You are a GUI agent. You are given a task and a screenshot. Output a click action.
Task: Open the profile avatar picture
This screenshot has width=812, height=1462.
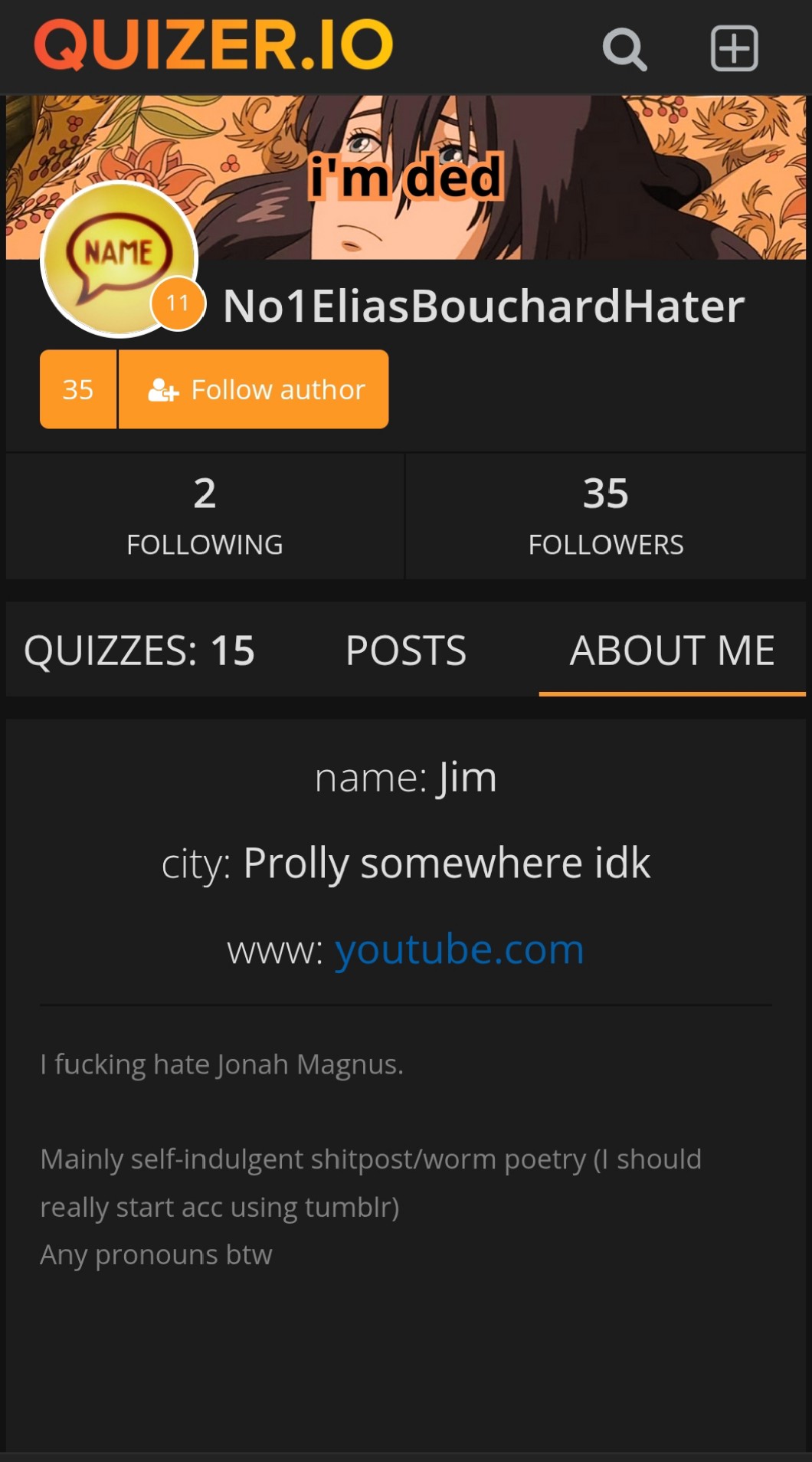point(119,259)
